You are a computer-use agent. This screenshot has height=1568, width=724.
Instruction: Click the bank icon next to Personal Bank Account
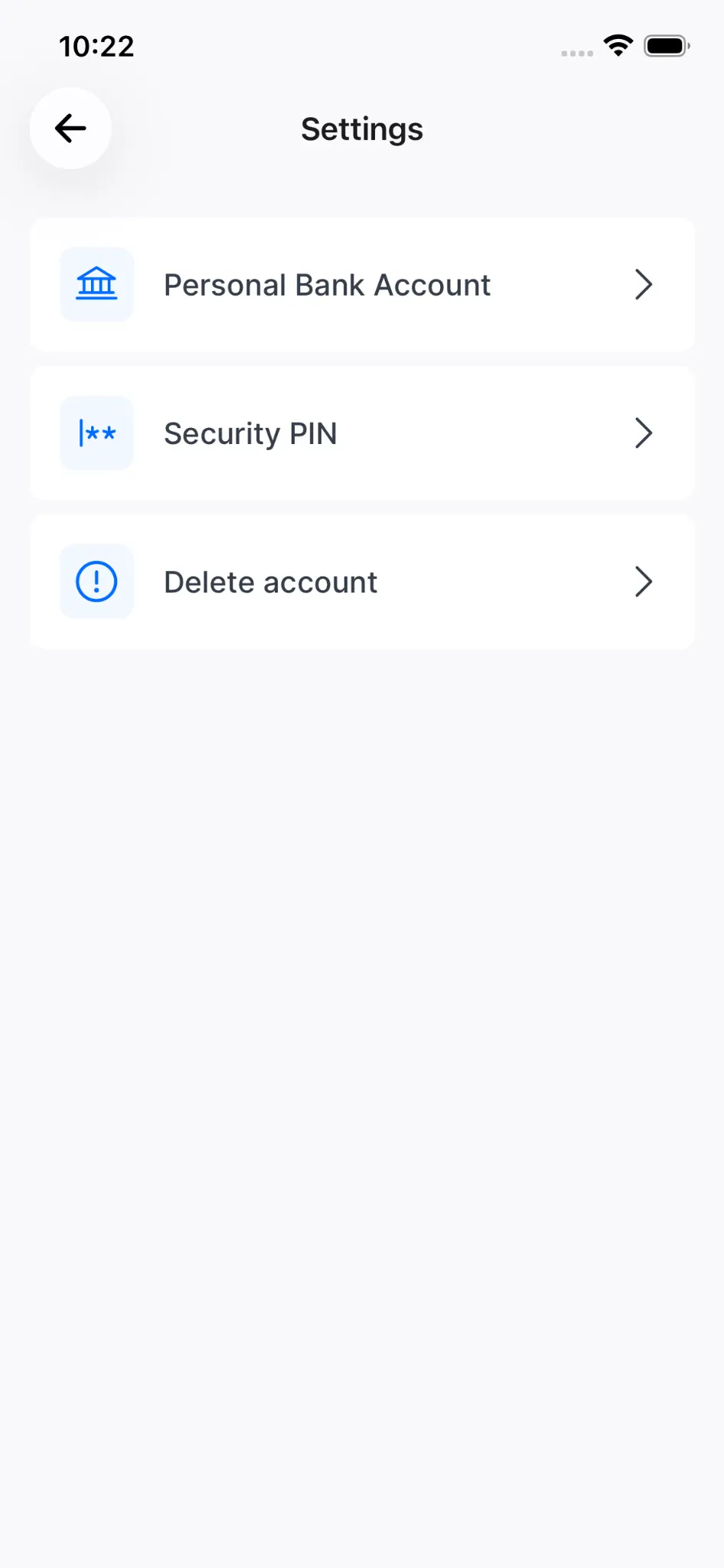click(96, 284)
